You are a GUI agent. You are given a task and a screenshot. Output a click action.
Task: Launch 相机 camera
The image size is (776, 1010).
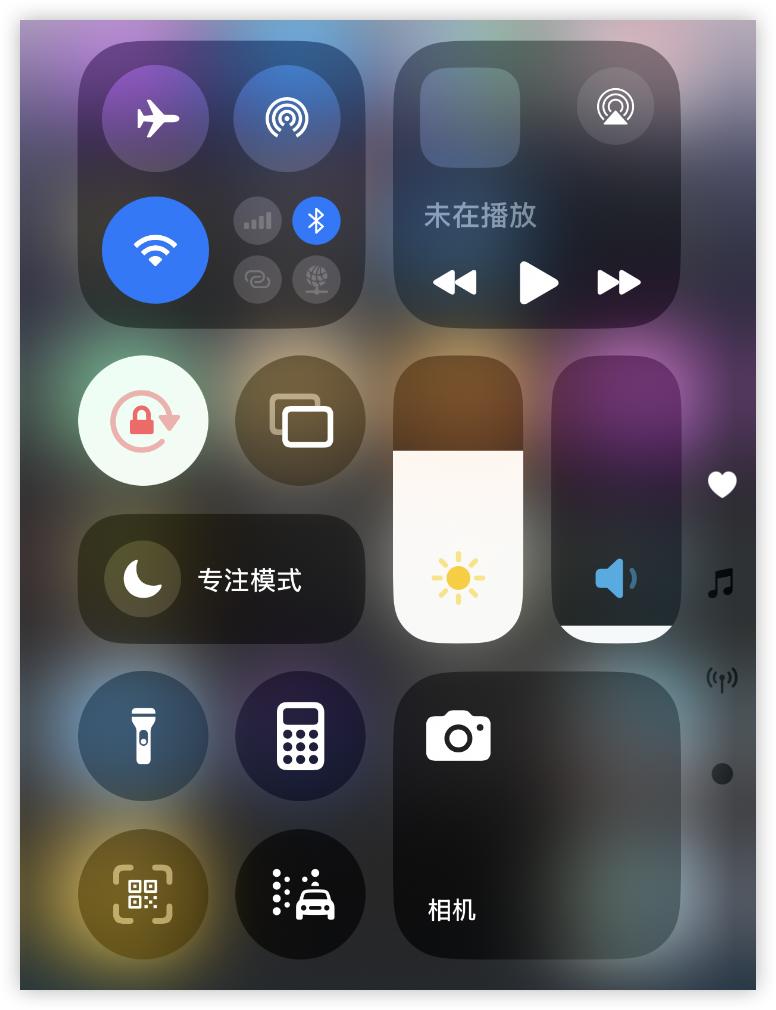click(x=537, y=815)
